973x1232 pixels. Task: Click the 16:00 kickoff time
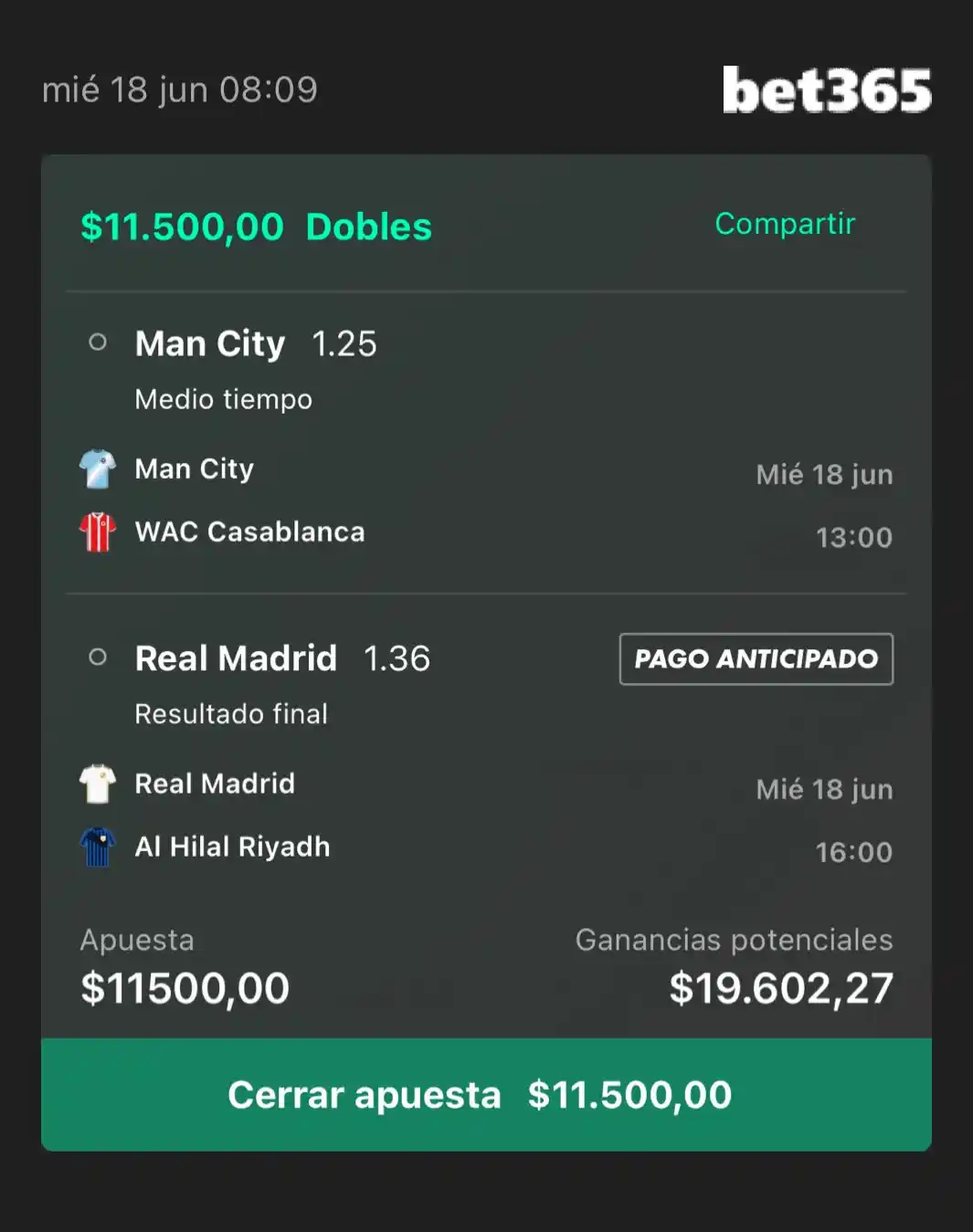tap(853, 851)
